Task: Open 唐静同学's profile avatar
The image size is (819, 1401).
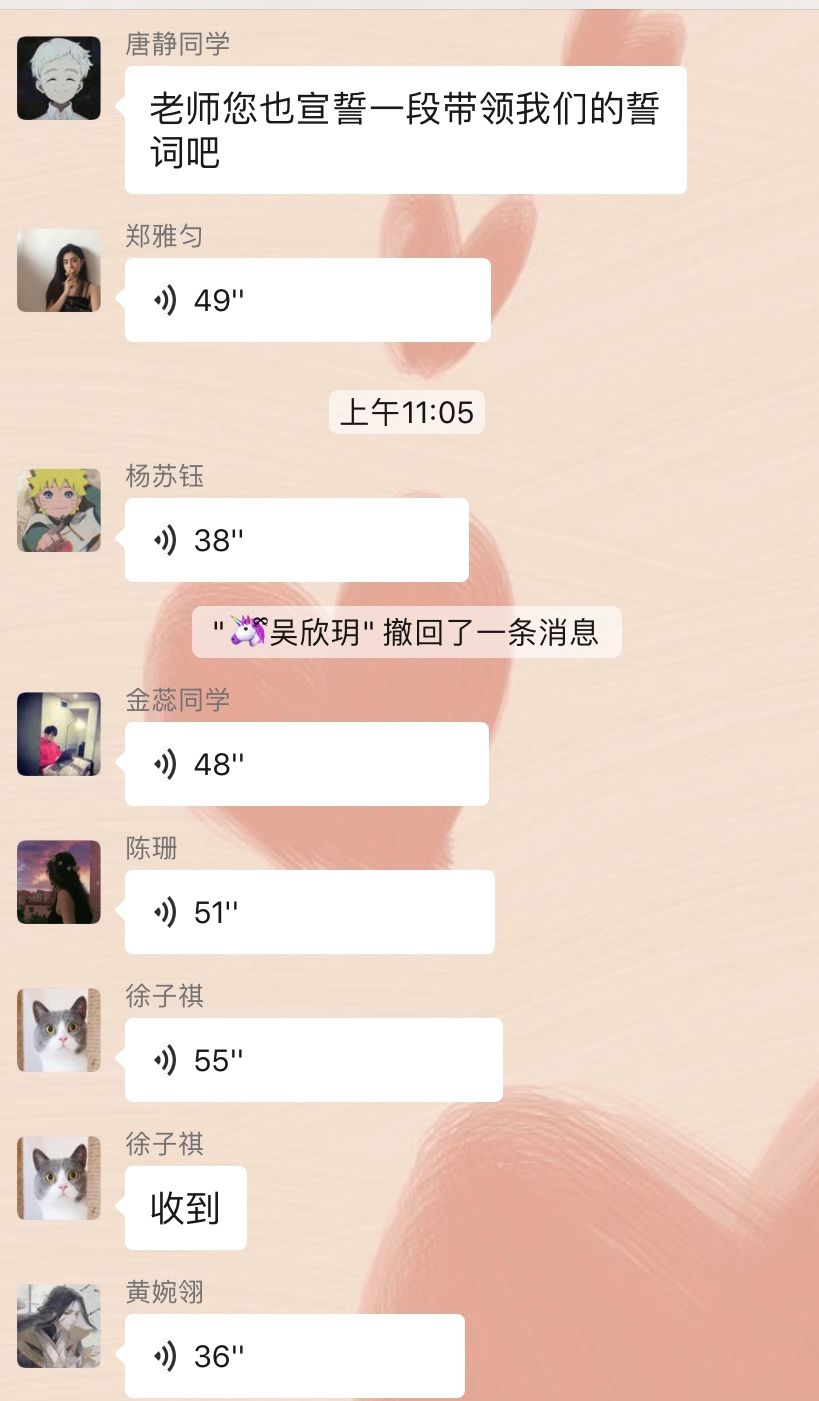Action: point(59,78)
